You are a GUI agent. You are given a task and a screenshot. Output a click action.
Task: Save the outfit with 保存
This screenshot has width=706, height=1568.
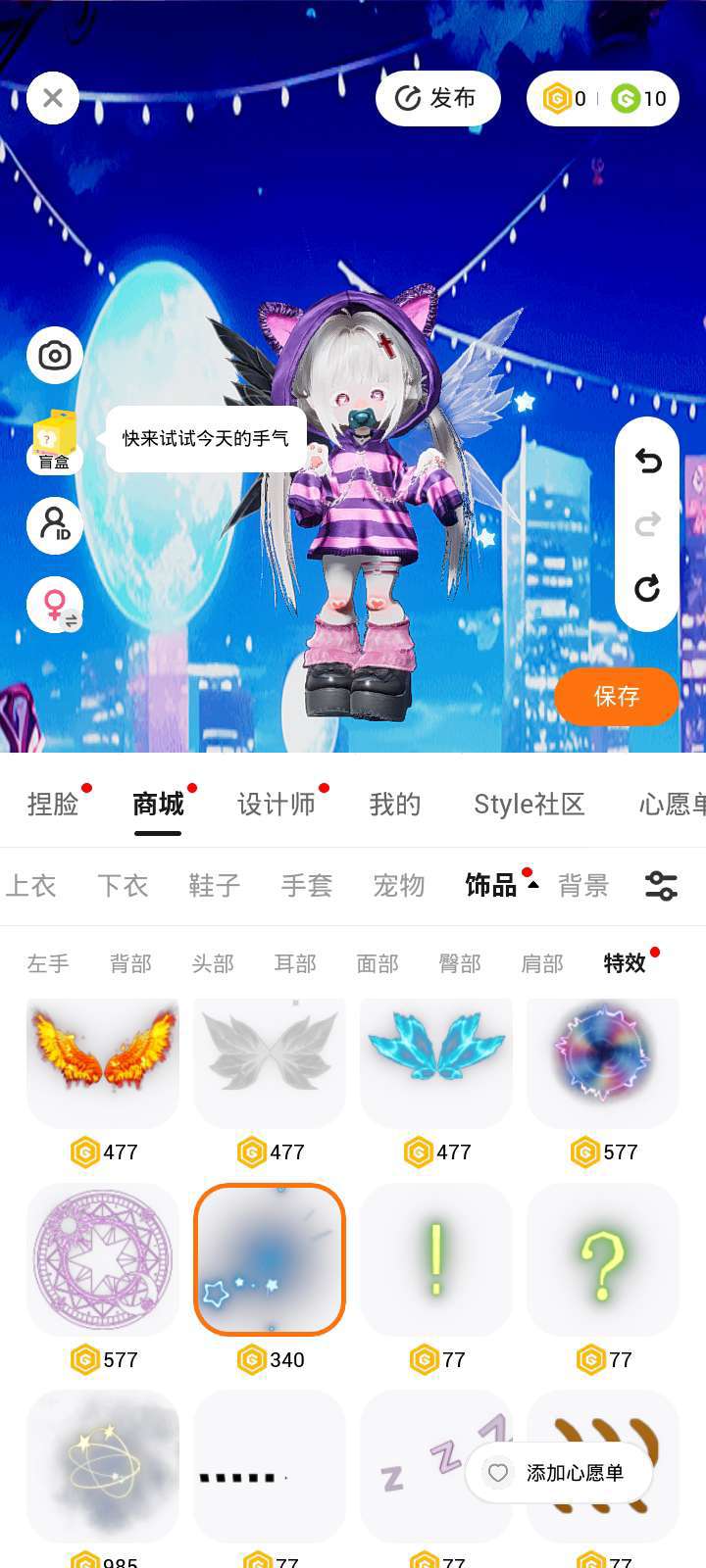tap(616, 696)
